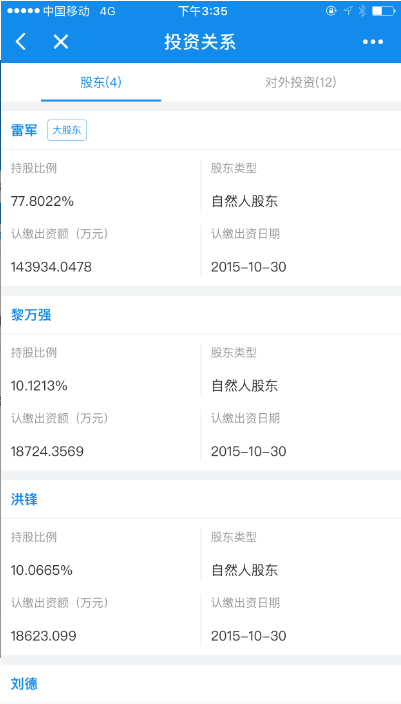The image size is (401, 704).
Task: Open shareholder 黎万强's profile link
Action: pos(31,315)
